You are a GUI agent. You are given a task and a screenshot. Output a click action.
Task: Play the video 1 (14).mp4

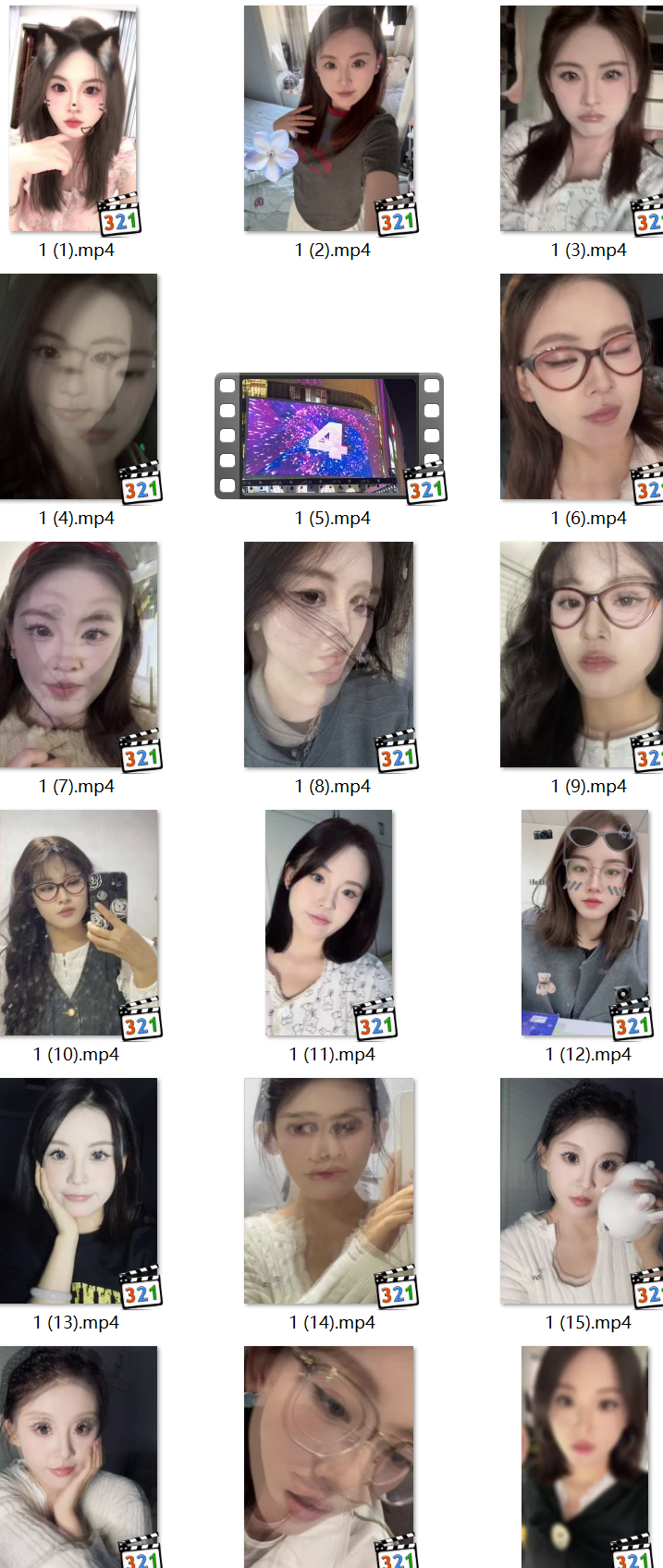coord(329,1191)
